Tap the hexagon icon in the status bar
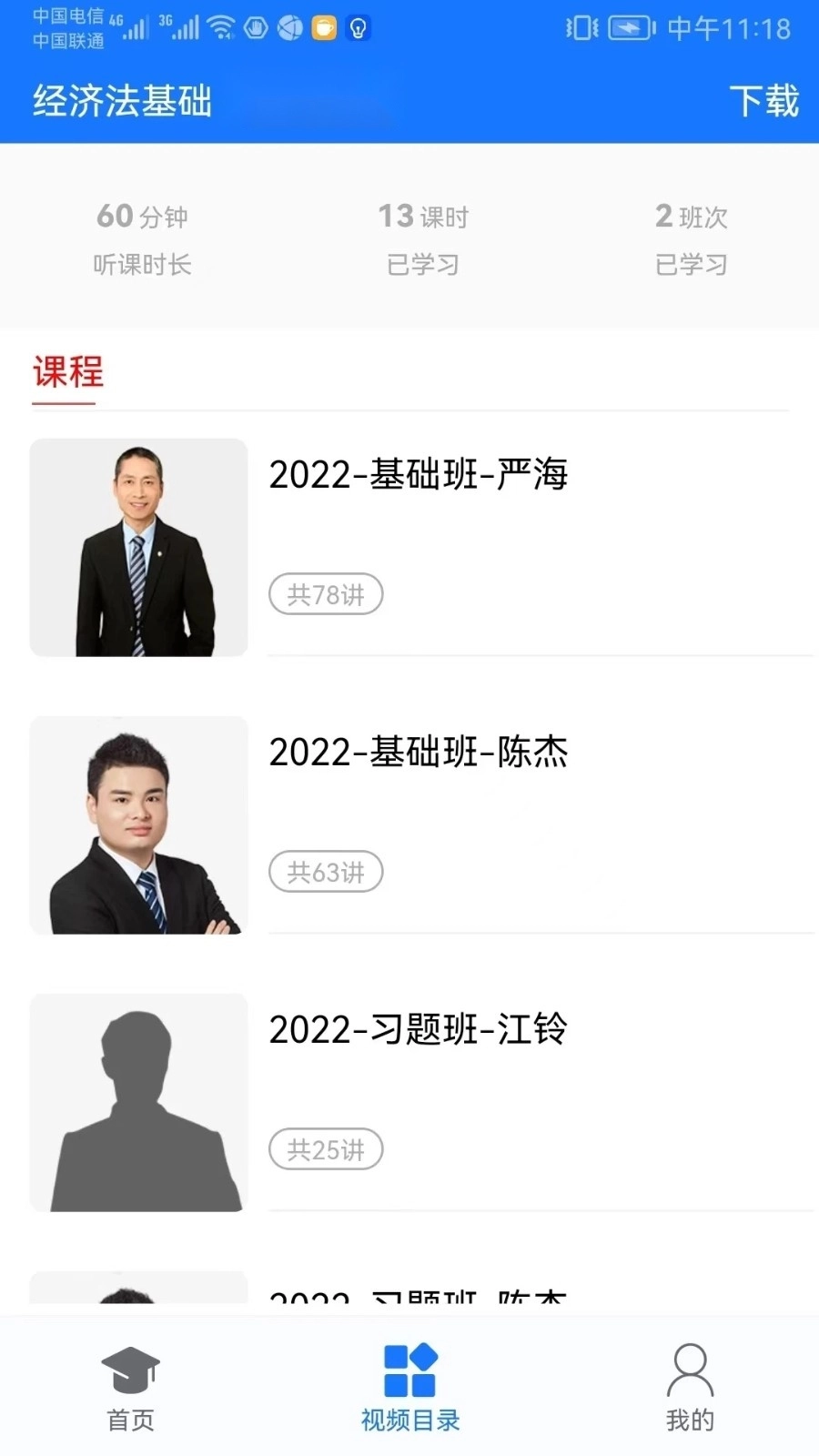Viewport: 819px width, 1456px height. click(256, 27)
